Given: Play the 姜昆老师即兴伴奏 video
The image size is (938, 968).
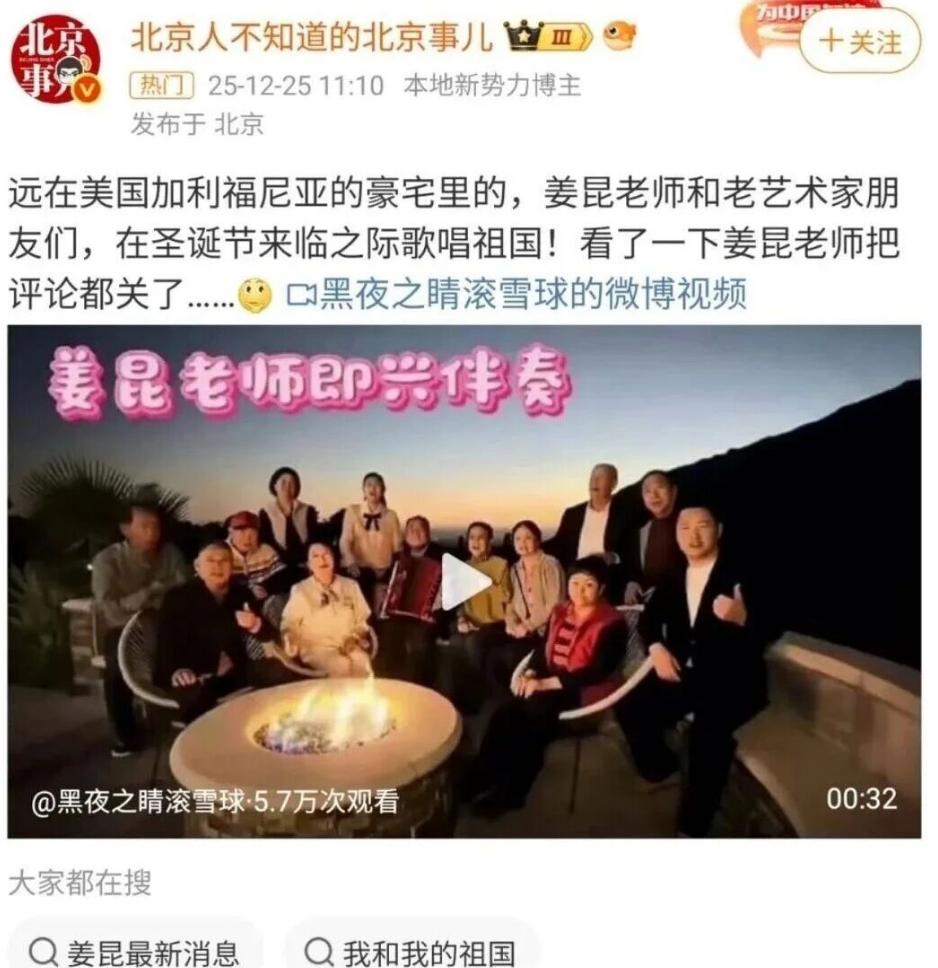Looking at the screenshot, I should [465, 583].
